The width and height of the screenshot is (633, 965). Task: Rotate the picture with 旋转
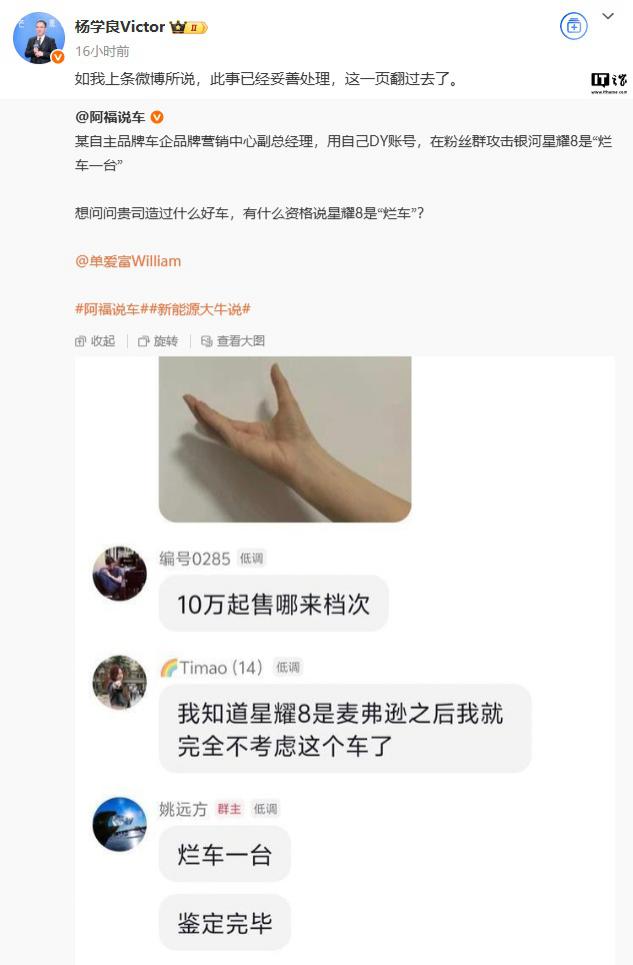click(x=158, y=341)
